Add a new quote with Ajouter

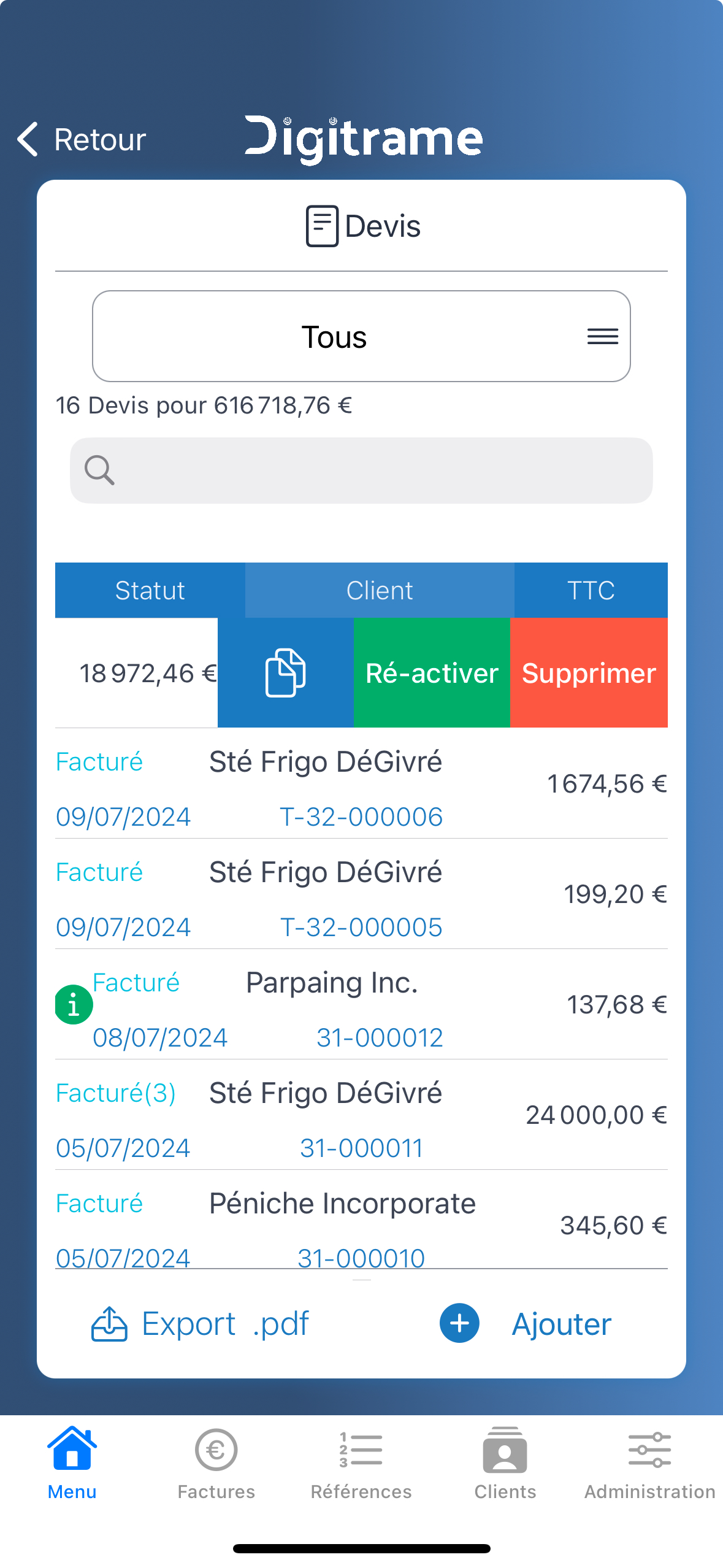point(526,1324)
